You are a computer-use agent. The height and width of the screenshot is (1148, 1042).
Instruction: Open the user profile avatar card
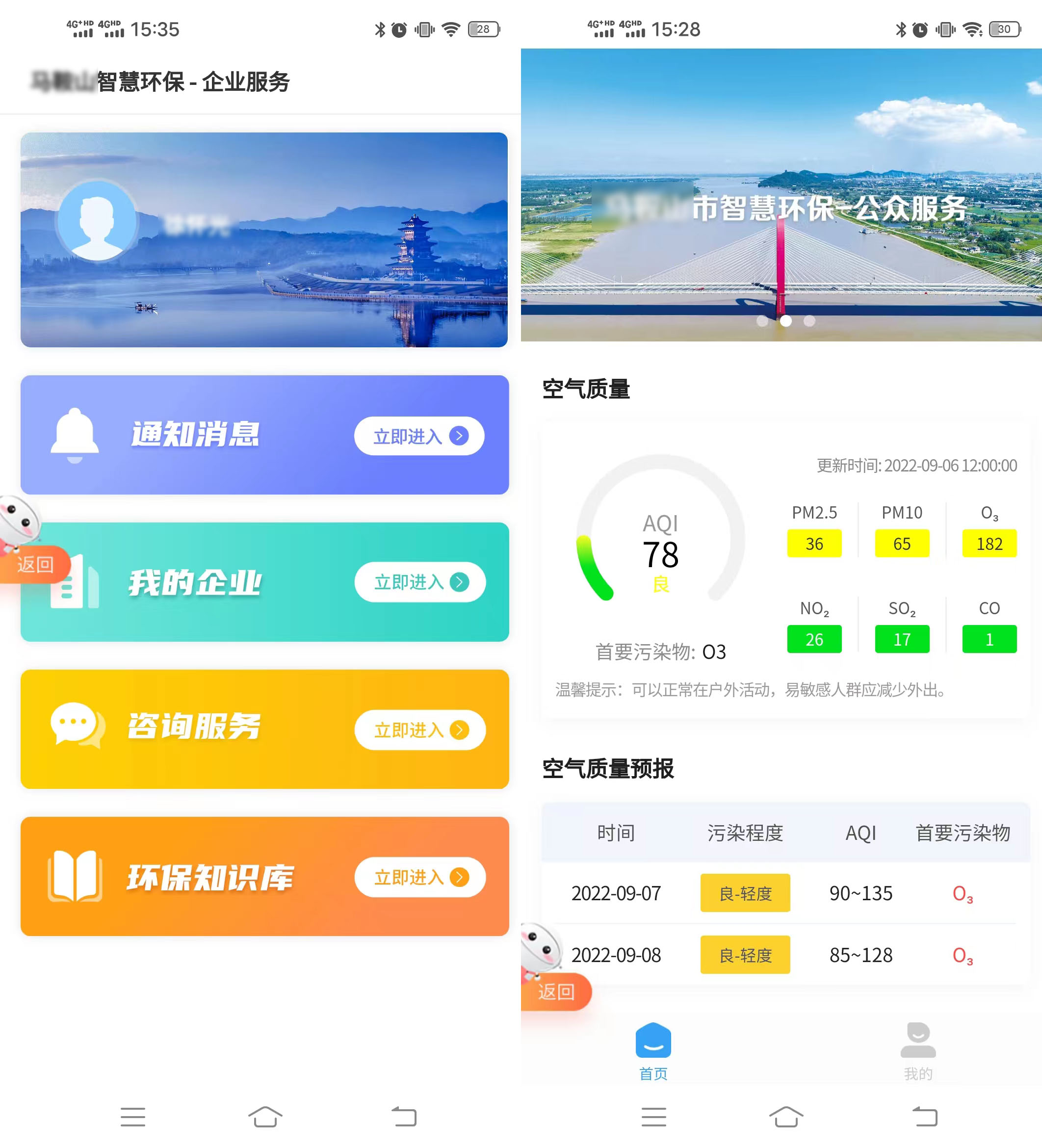click(97, 221)
